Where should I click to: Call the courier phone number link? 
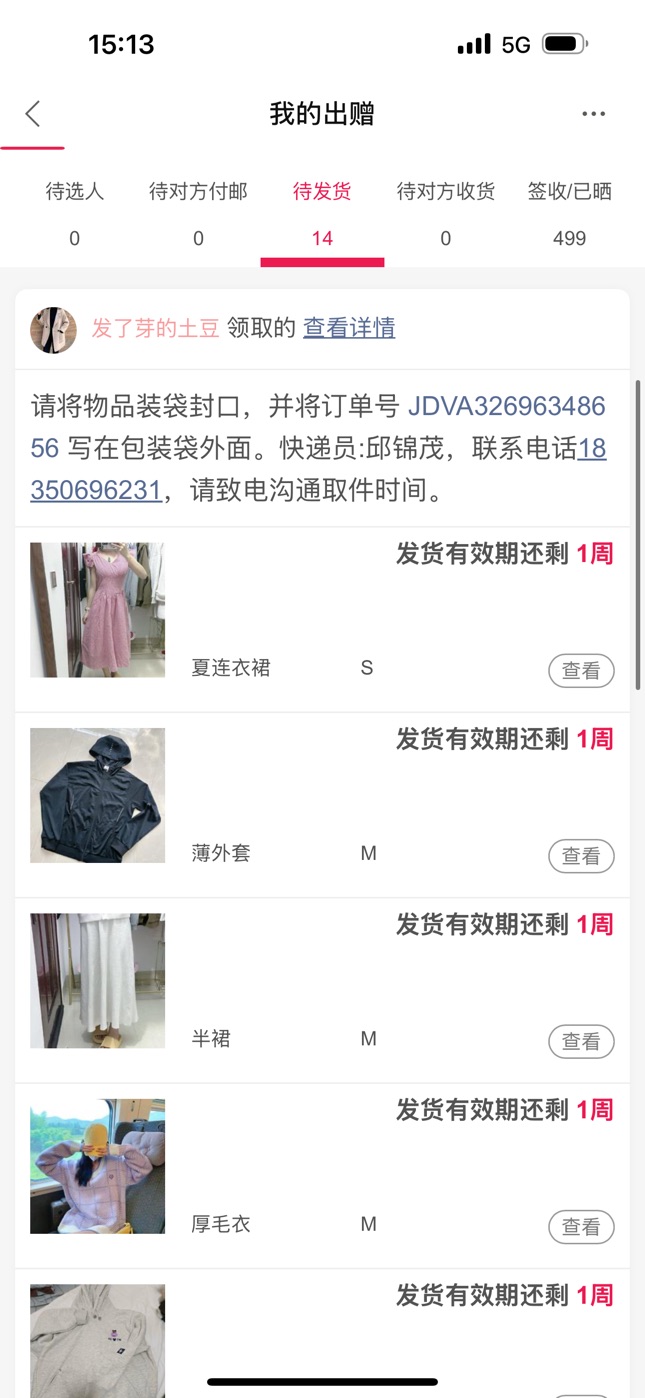319,469
